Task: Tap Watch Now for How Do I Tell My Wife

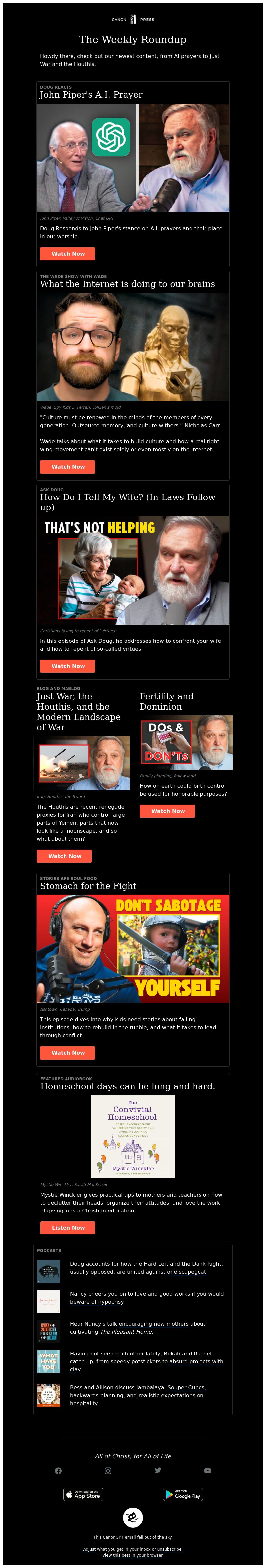Action: 67,666
